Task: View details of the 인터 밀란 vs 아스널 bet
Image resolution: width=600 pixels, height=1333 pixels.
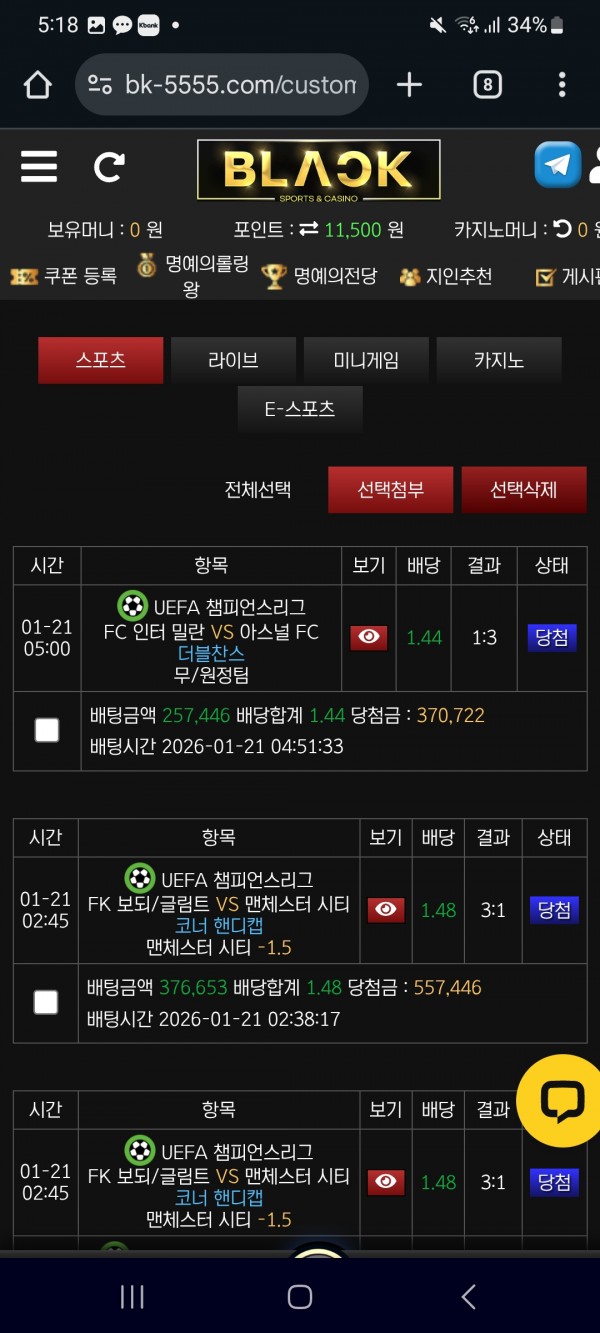Action: tap(369, 637)
